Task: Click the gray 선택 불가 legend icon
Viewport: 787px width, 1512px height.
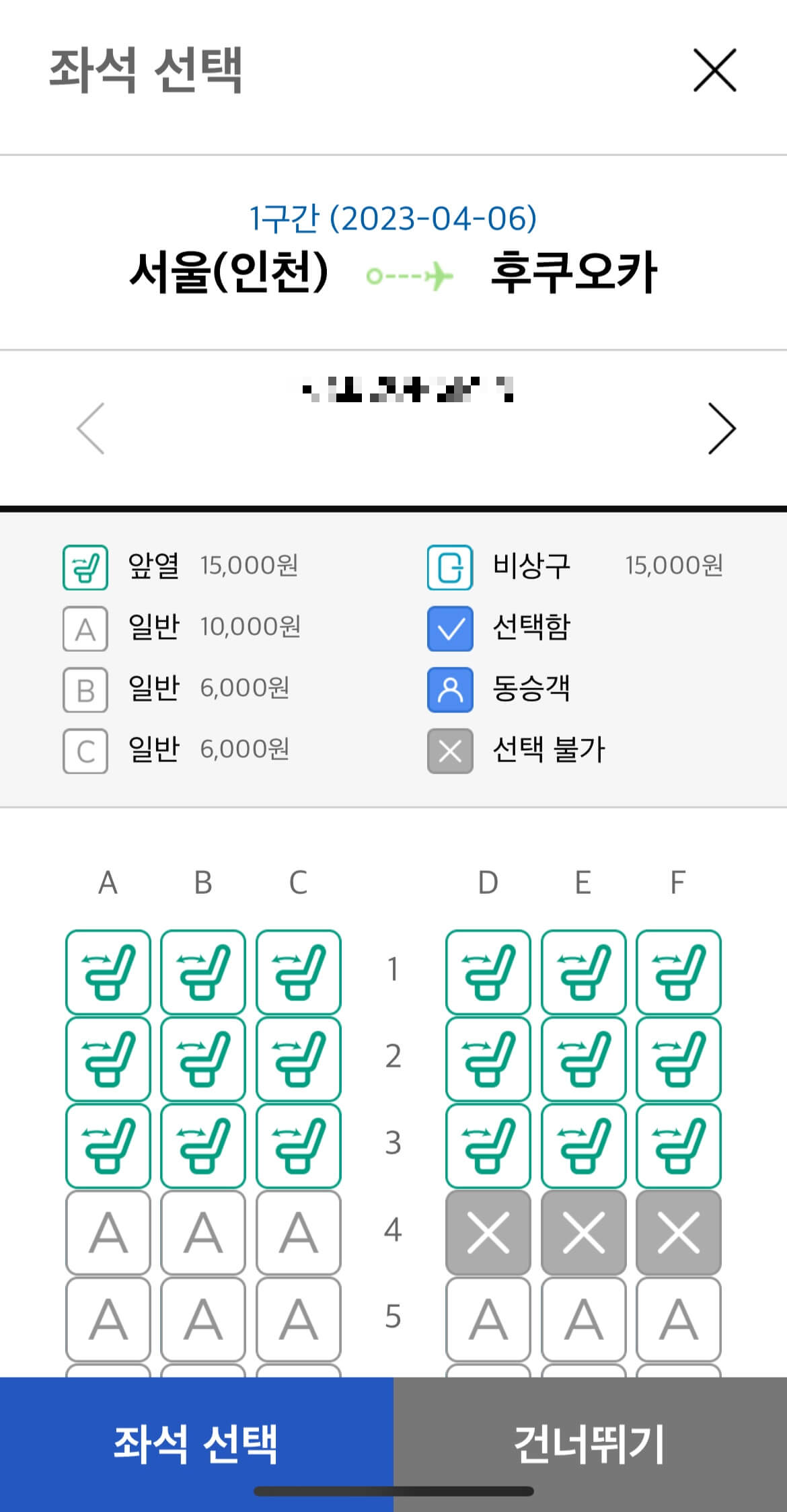Action: (x=449, y=751)
